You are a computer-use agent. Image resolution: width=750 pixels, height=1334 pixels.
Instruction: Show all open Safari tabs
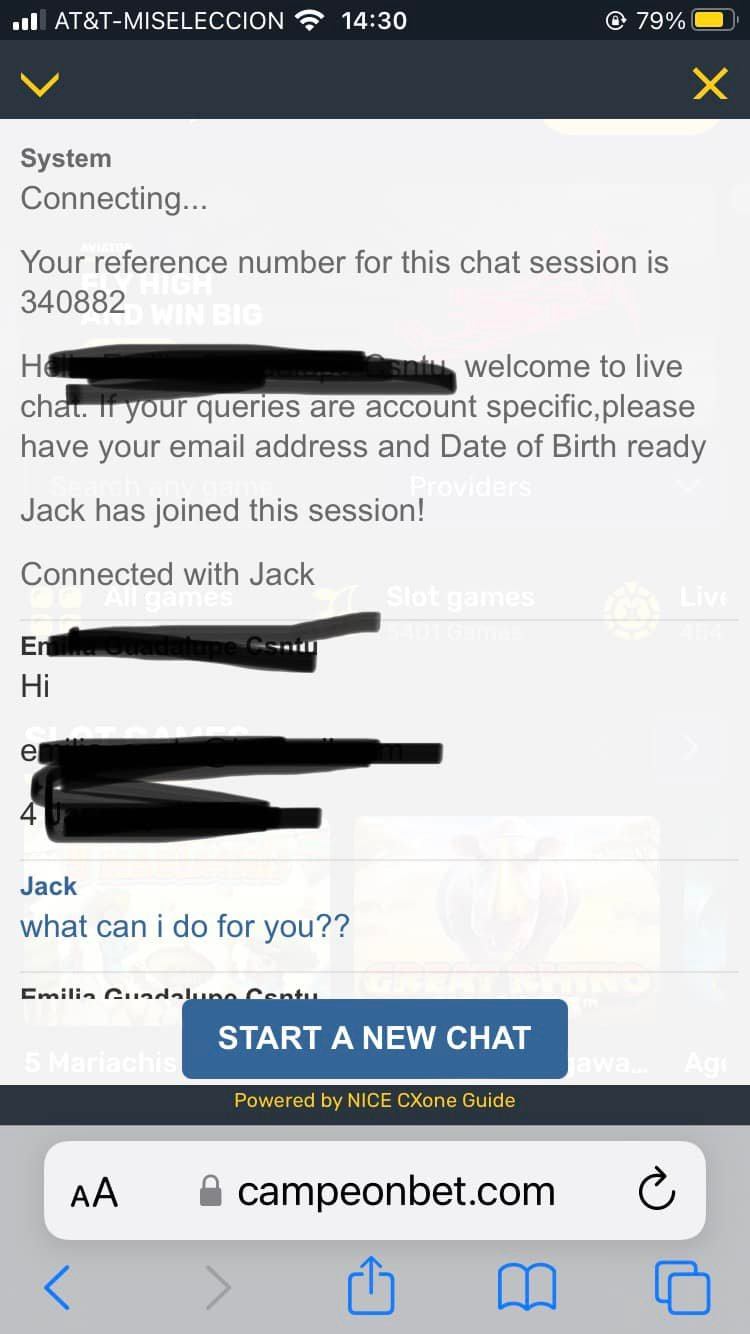[x=682, y=1287]
